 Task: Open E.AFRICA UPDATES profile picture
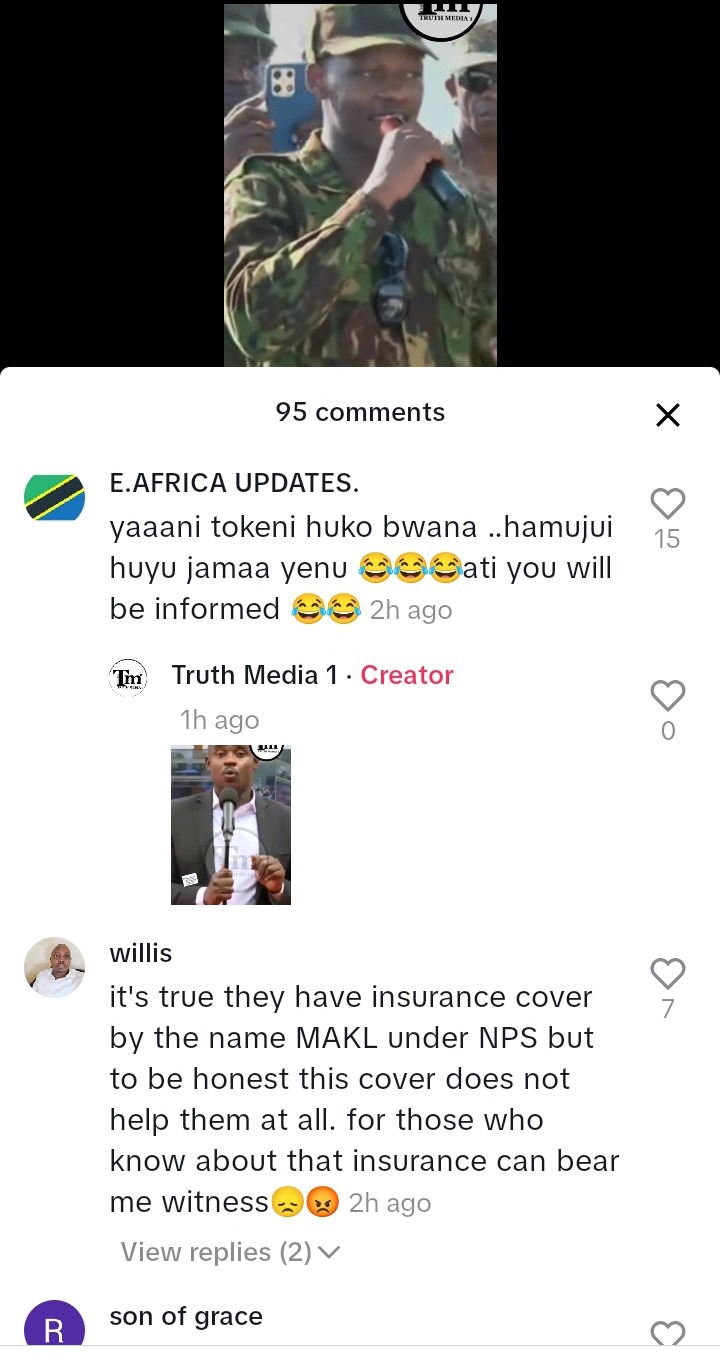[x=54, y=498]
